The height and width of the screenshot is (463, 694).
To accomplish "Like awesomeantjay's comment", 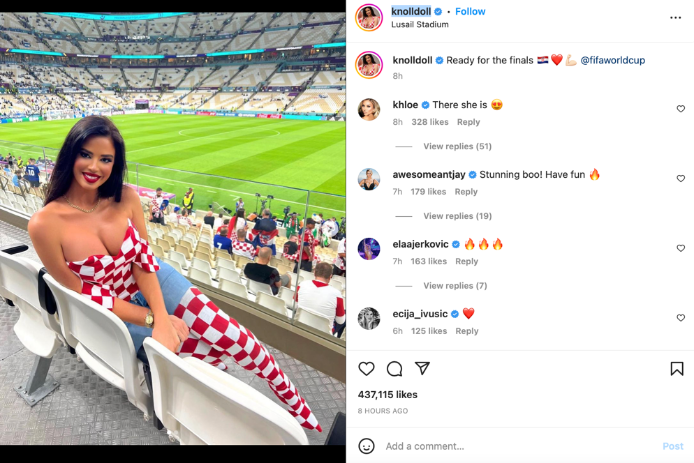I will tap(681, 178).
